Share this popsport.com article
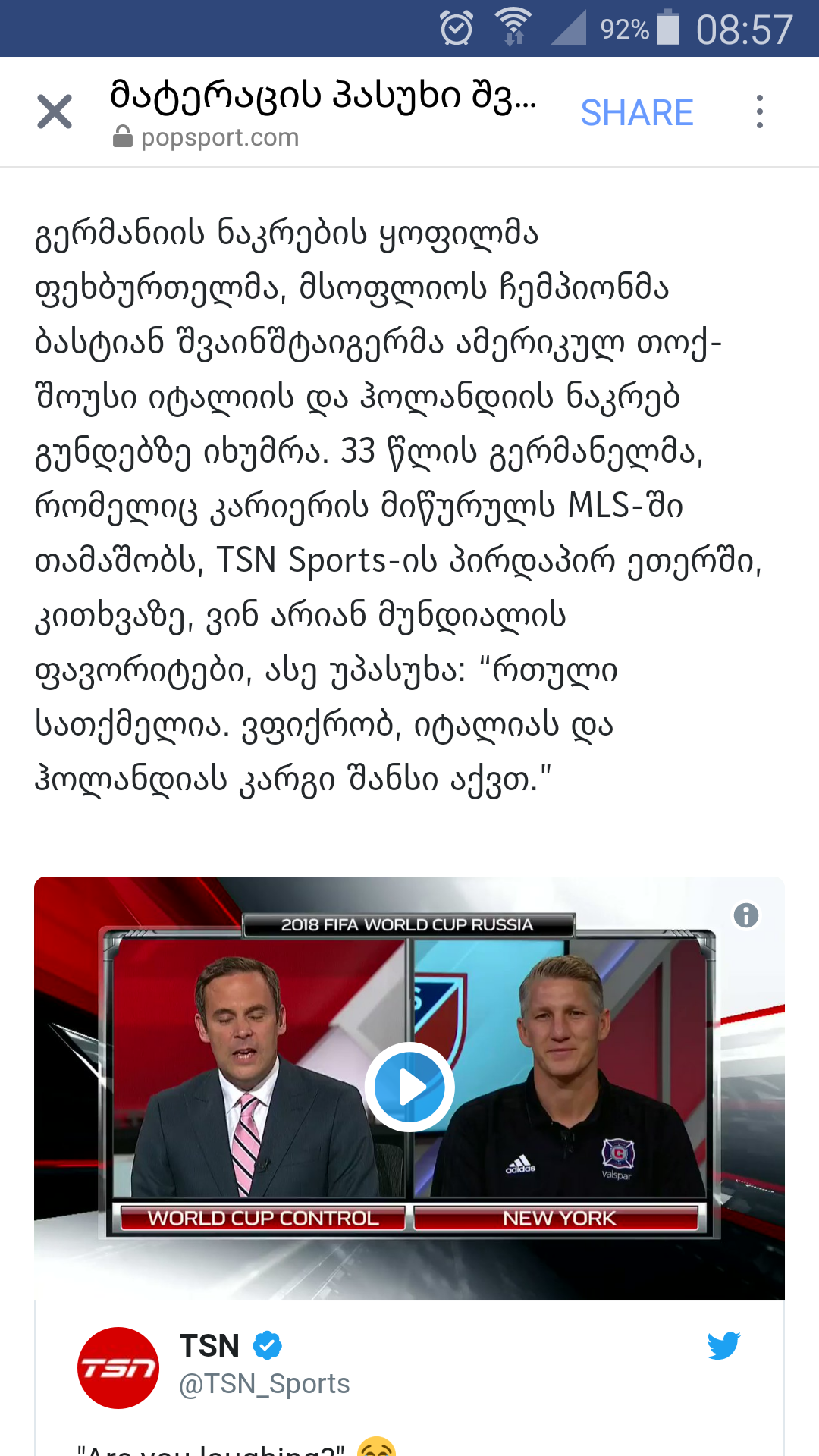Viewport: 819px width, 1456px height. click(x=636, y=113)
